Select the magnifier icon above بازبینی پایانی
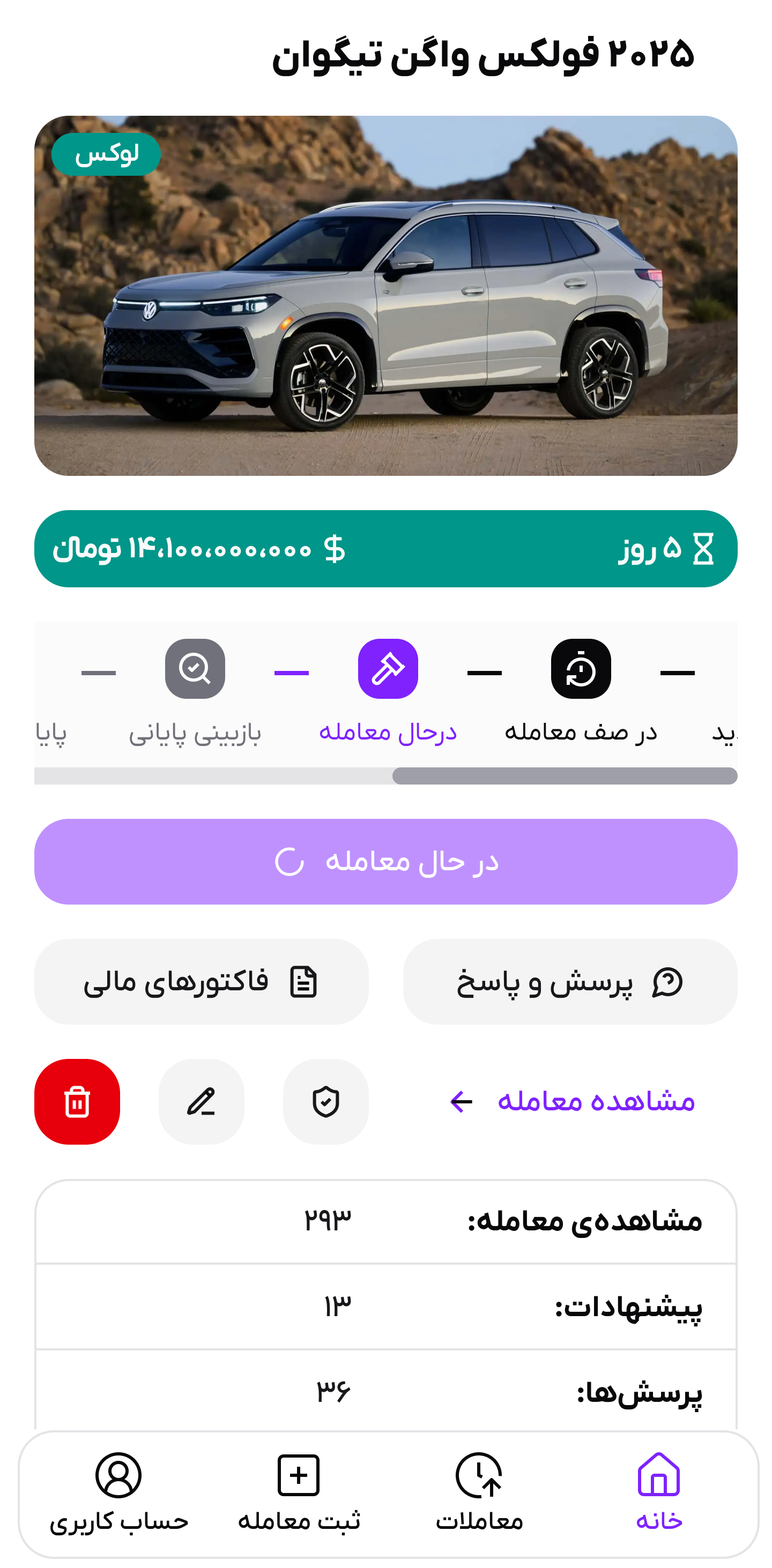 point(195,669)
